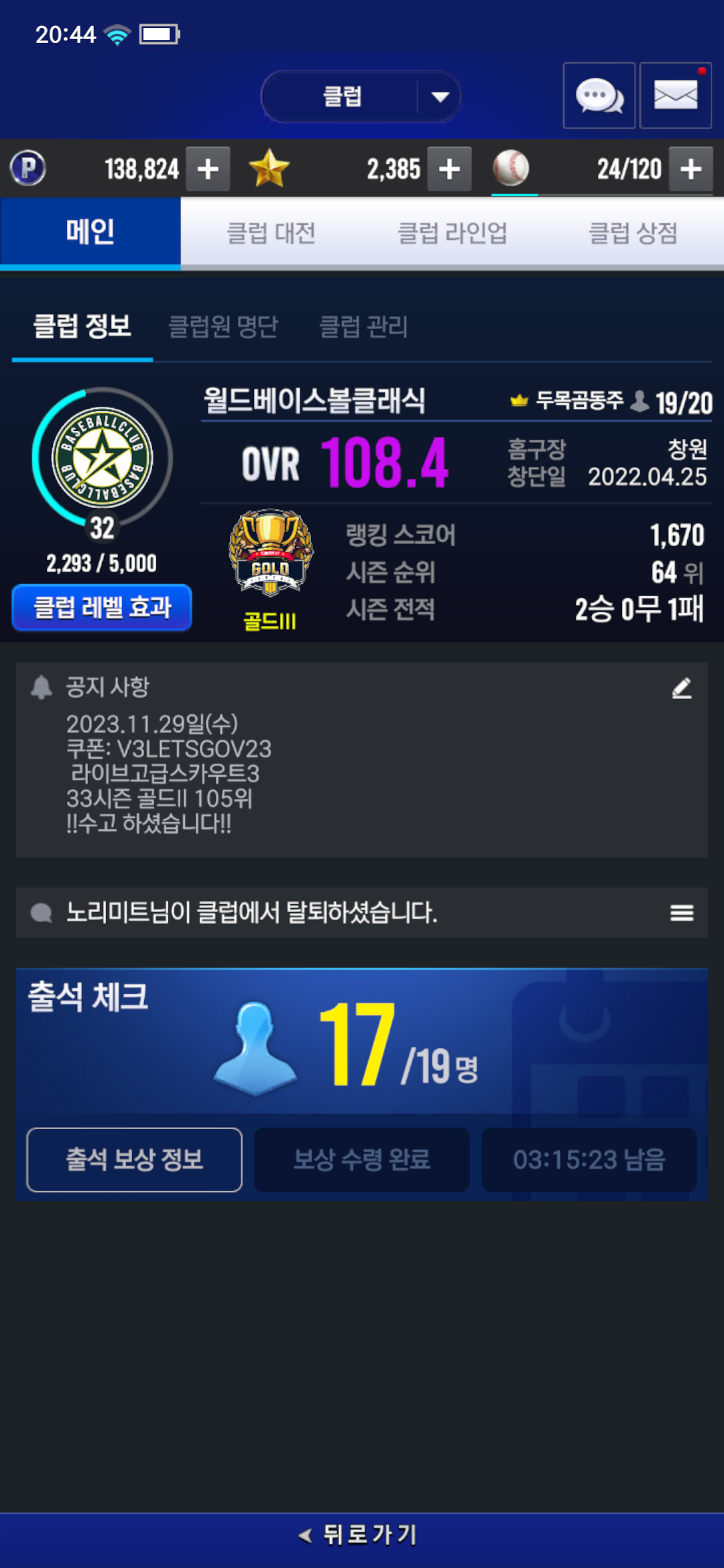Add more P points with plus button
This screenshot has height=1568, width=724.
click(x=208, y=169)
